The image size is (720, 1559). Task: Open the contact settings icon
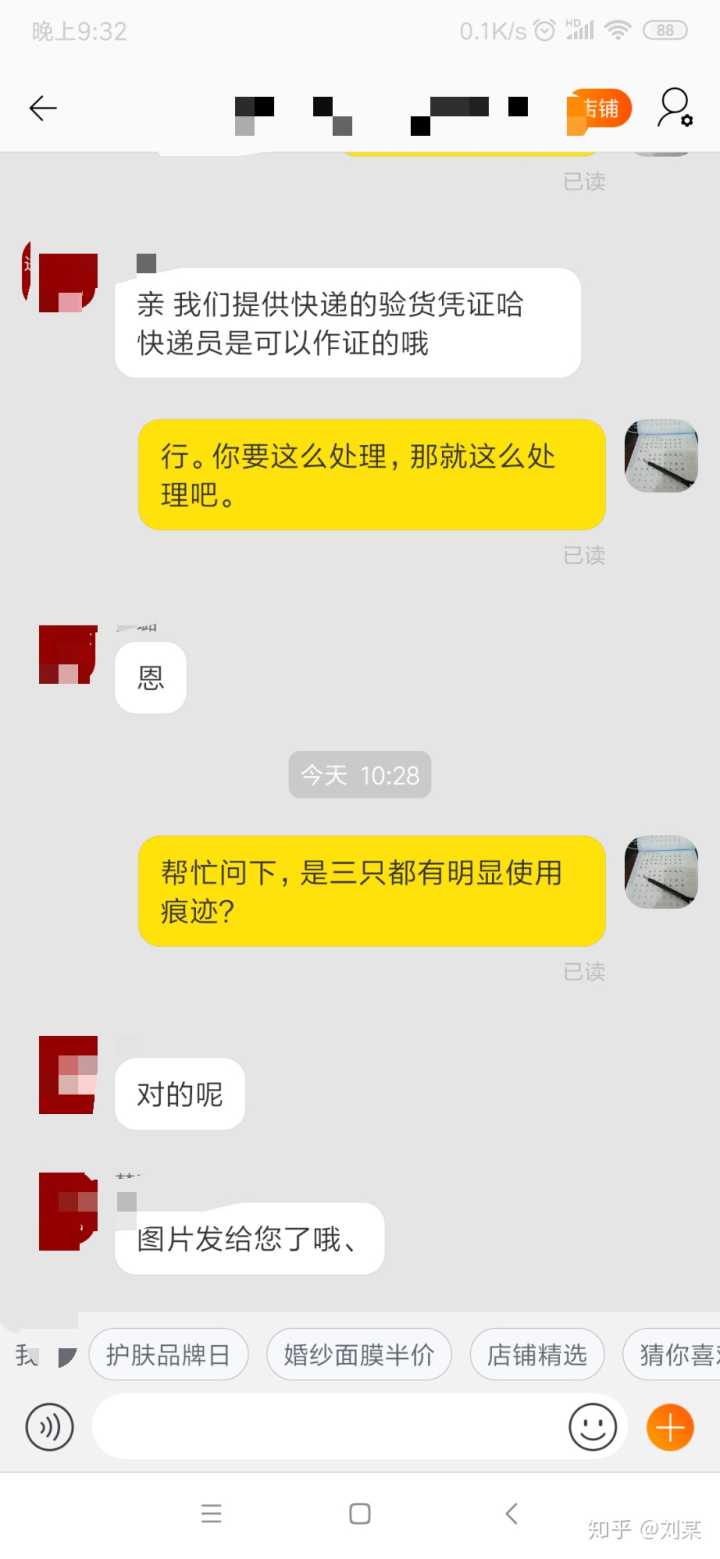(x=674, y=108)
